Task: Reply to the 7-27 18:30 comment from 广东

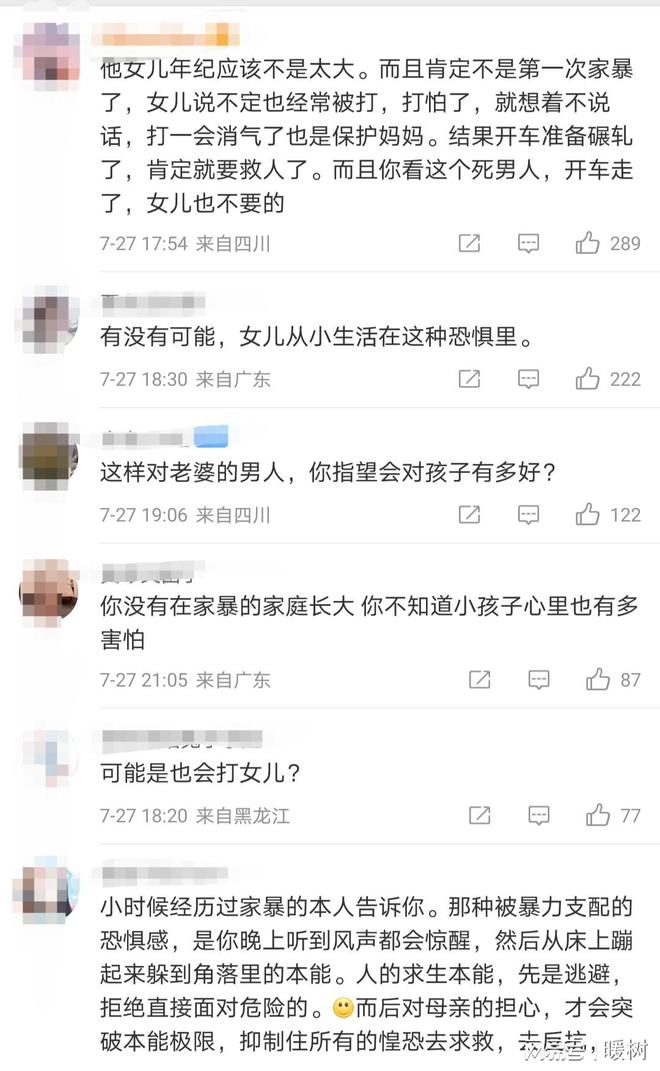Action: tap(528, 379)
